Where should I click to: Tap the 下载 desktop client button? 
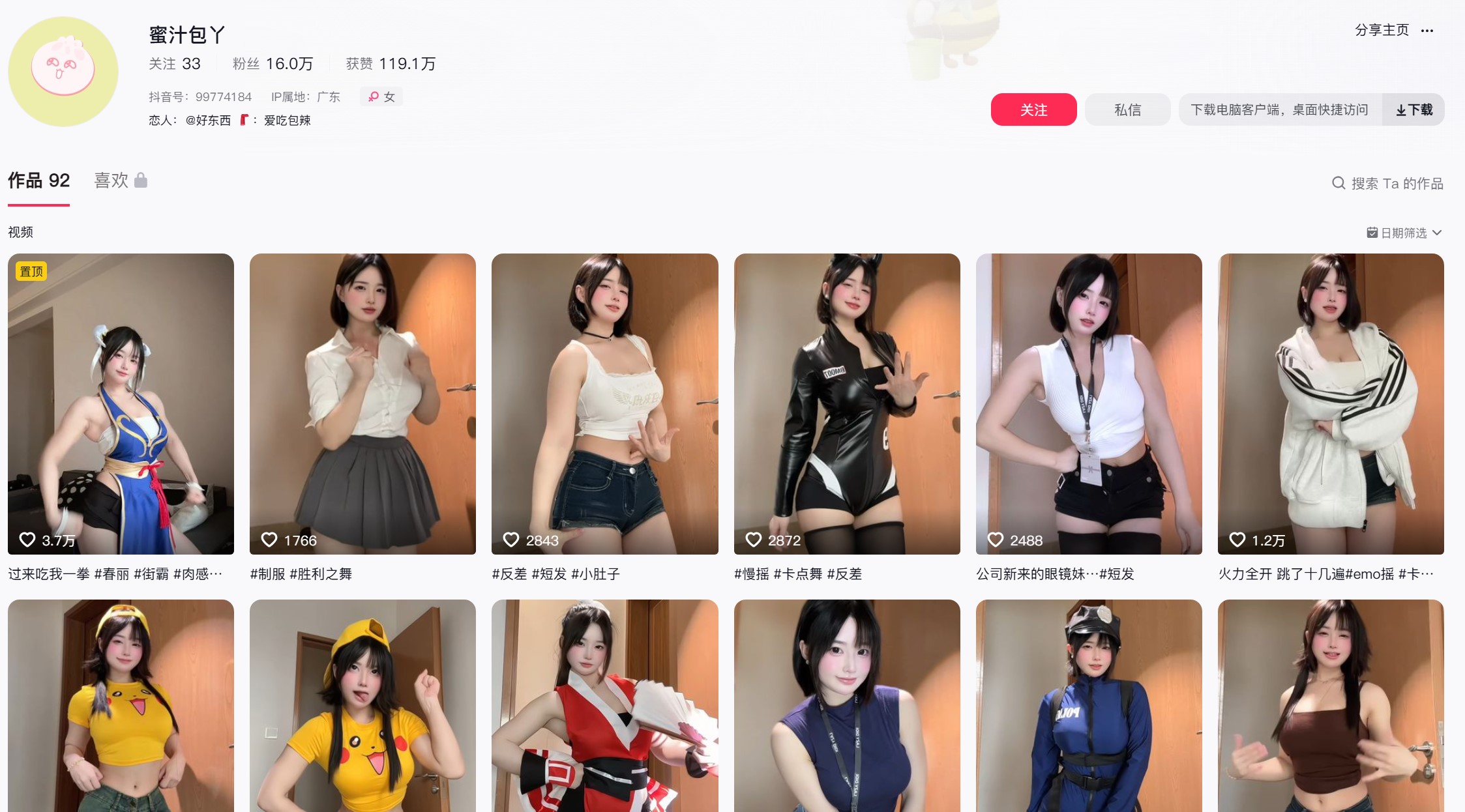coord(1413,109)
